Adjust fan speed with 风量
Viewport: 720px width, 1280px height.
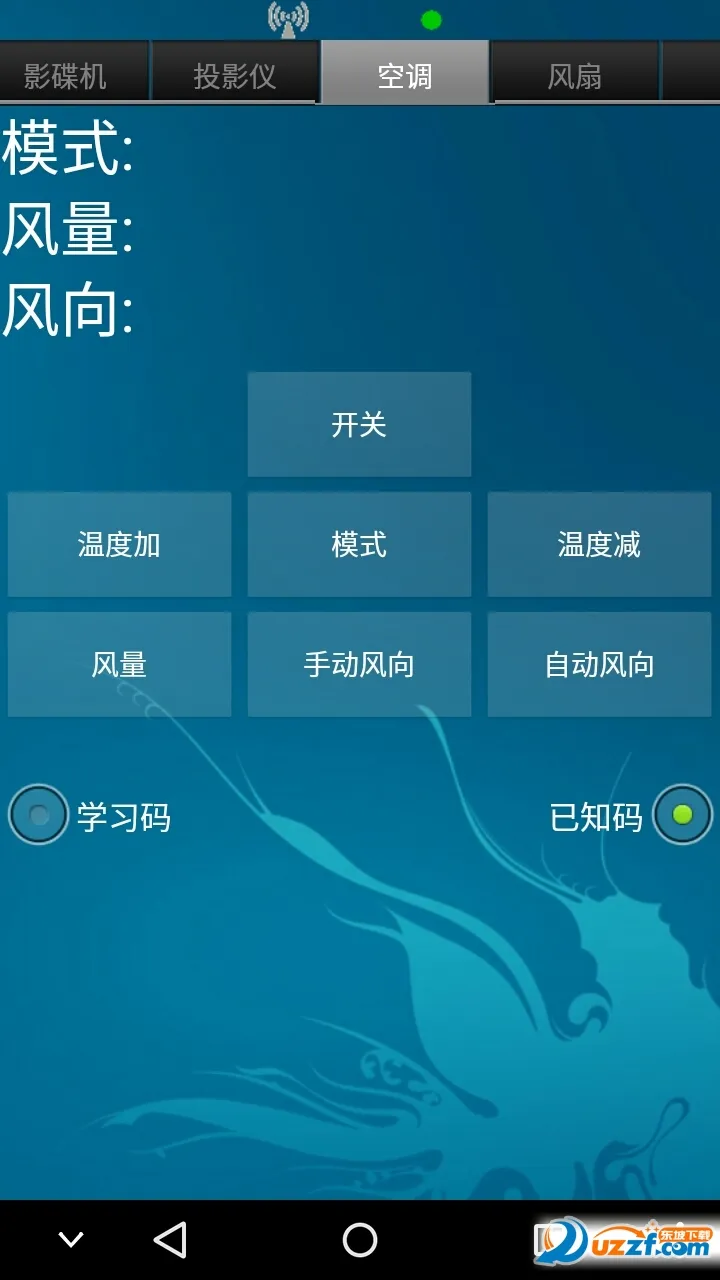coord(119,665)
